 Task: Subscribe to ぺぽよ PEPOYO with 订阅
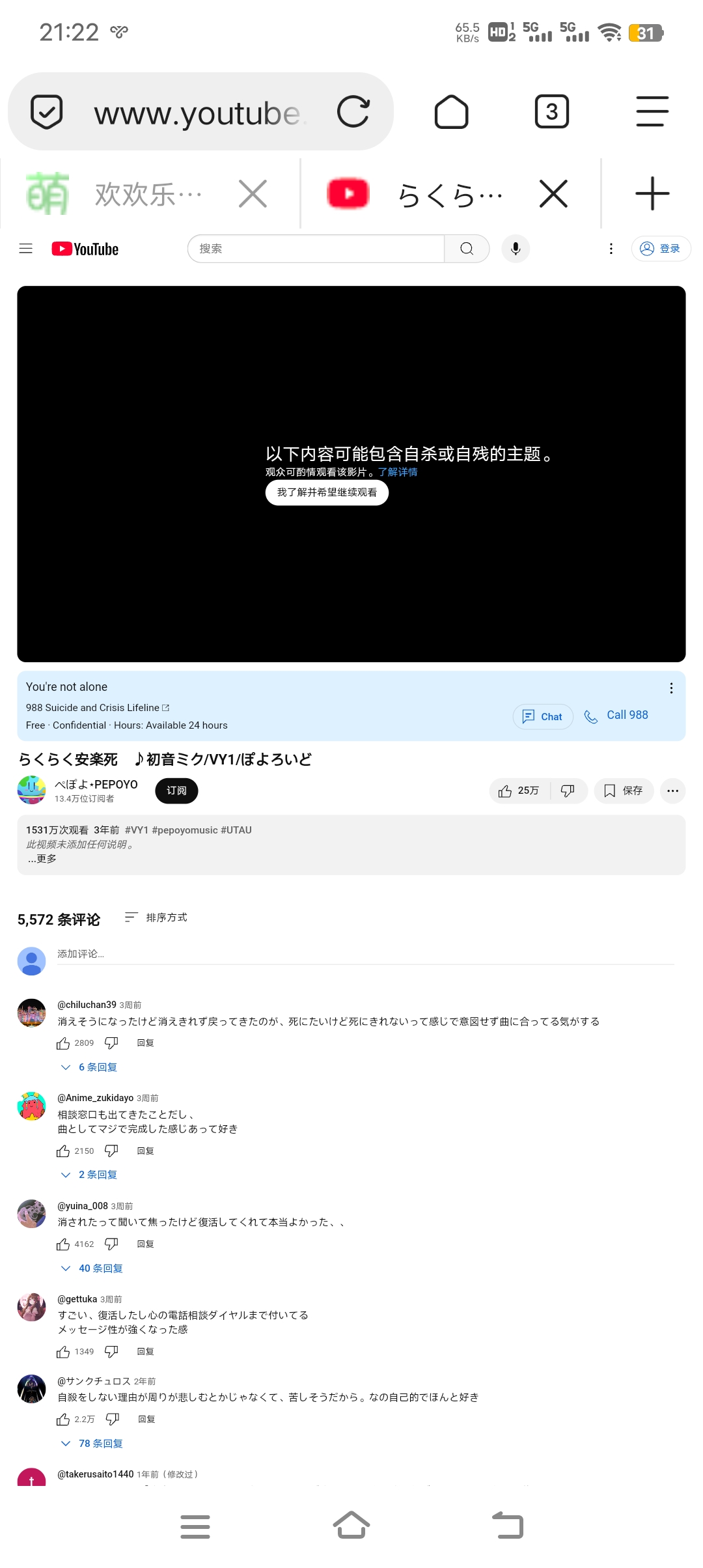(176, 791)
